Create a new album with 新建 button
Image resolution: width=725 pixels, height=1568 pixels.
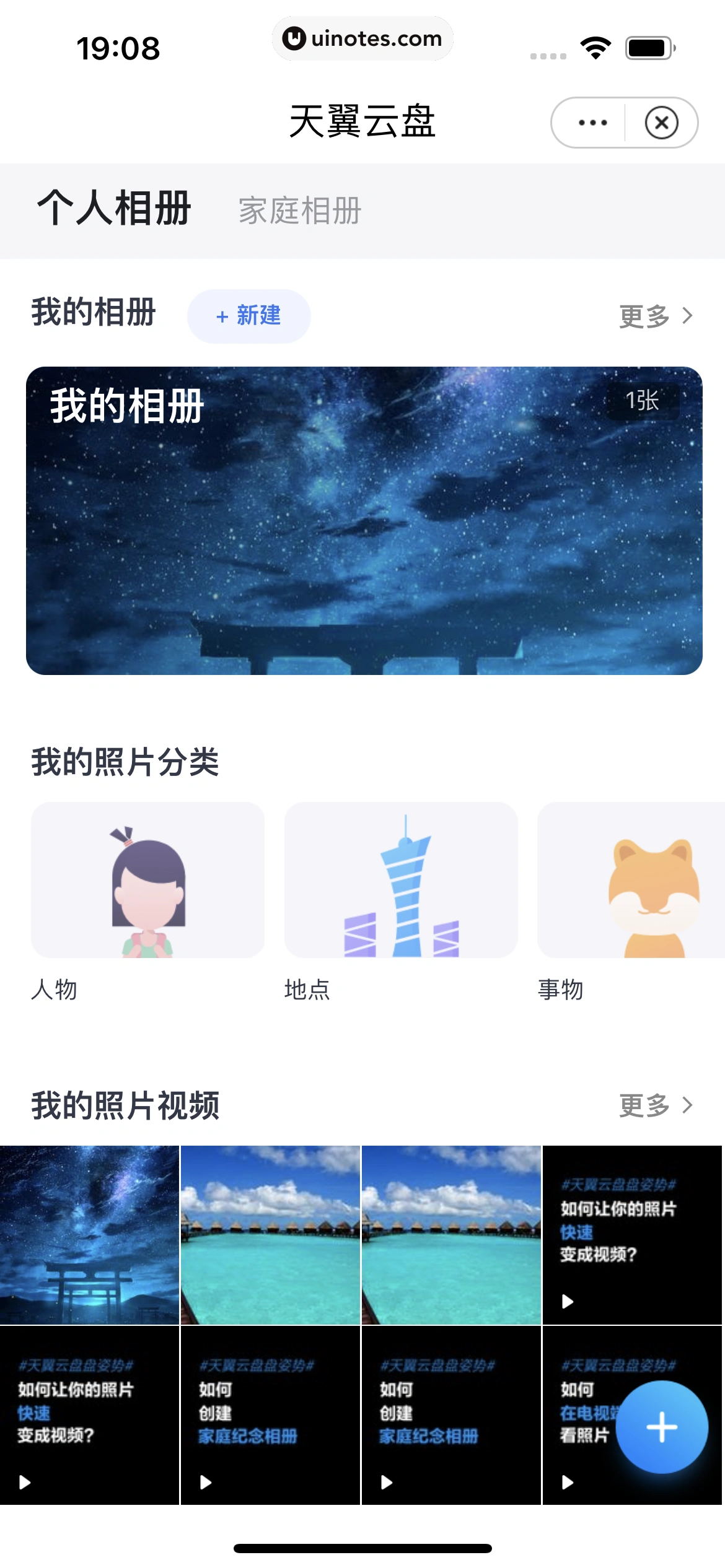click(x=249, y=316)
